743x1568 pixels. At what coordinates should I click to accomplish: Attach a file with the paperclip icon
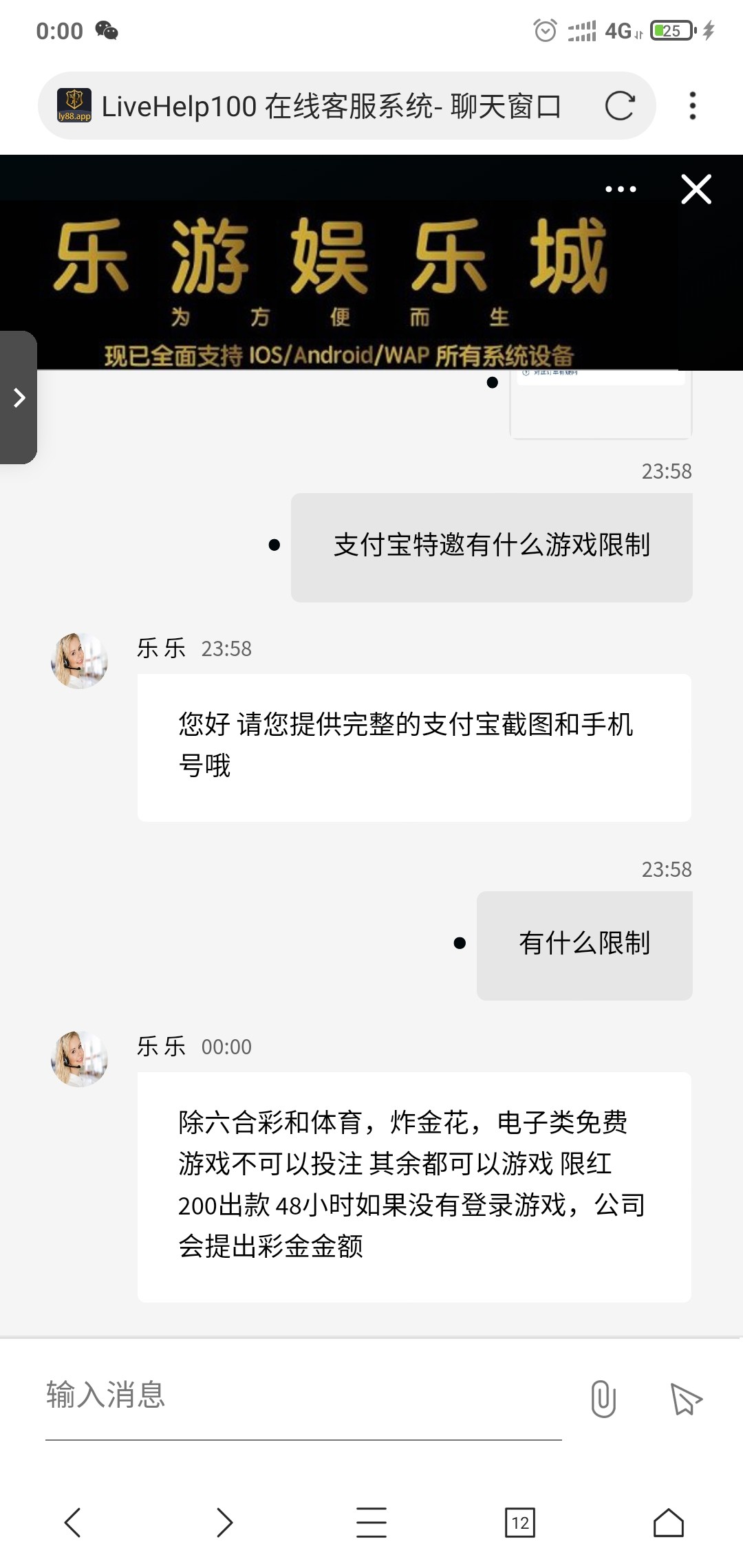click(603, 1398)
